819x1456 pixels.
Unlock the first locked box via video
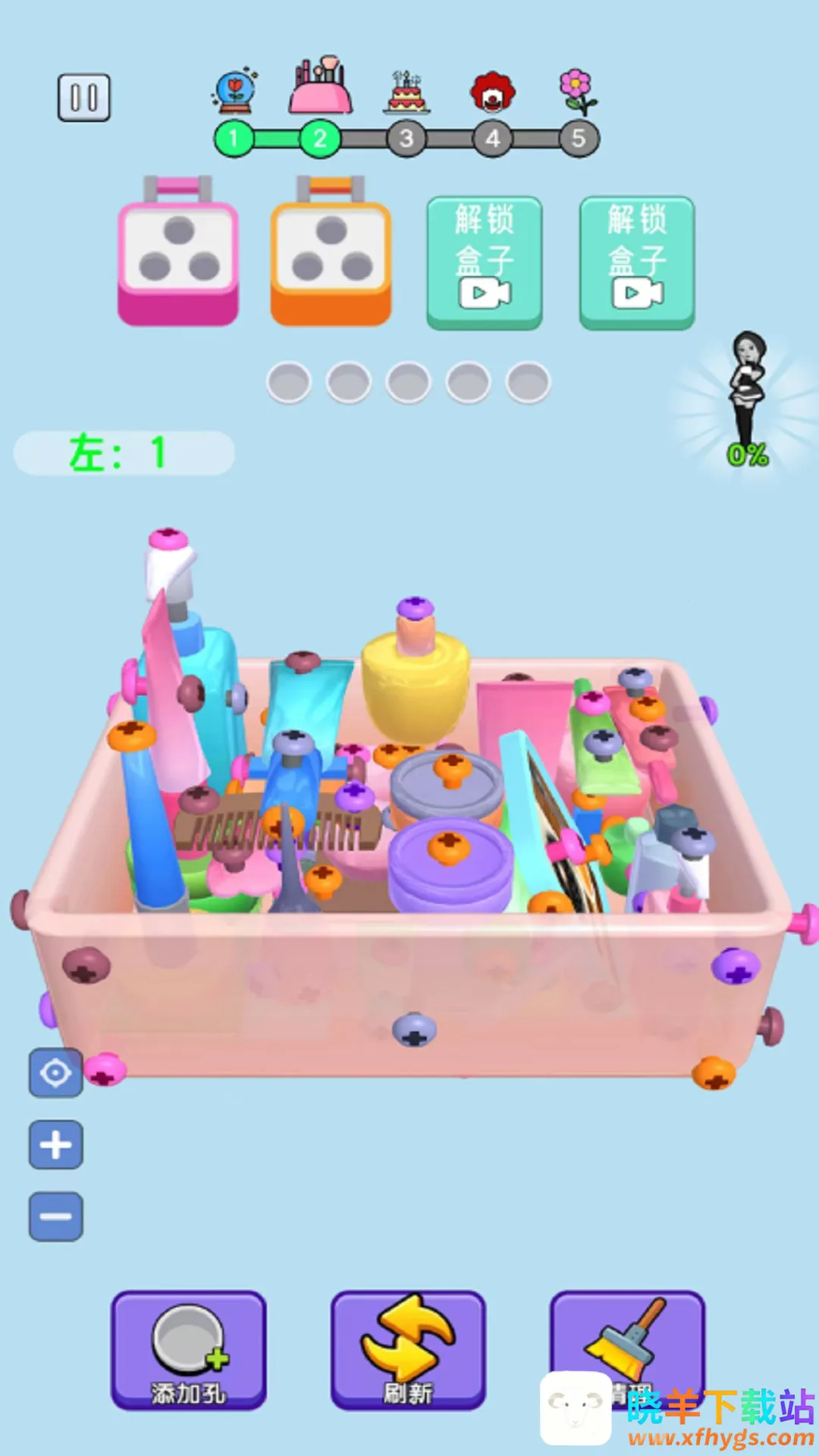(x=485, y=262)
